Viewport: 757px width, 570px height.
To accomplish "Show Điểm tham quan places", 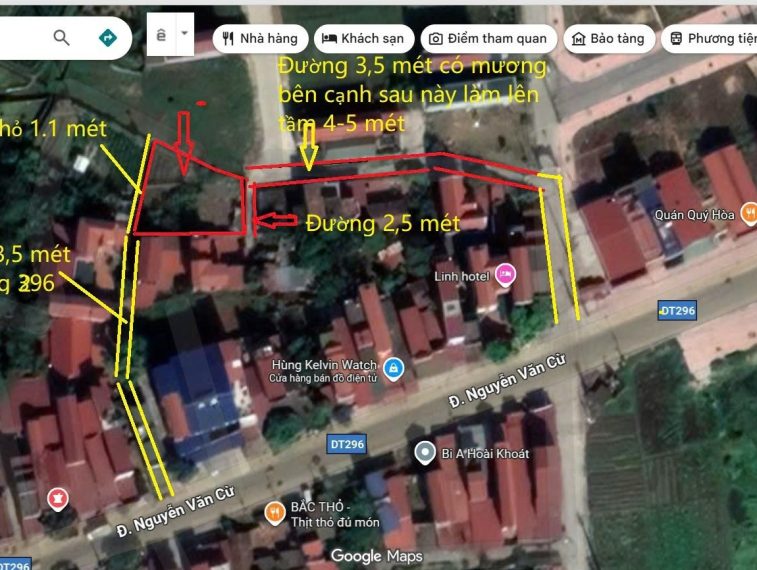I will (487, 39).
